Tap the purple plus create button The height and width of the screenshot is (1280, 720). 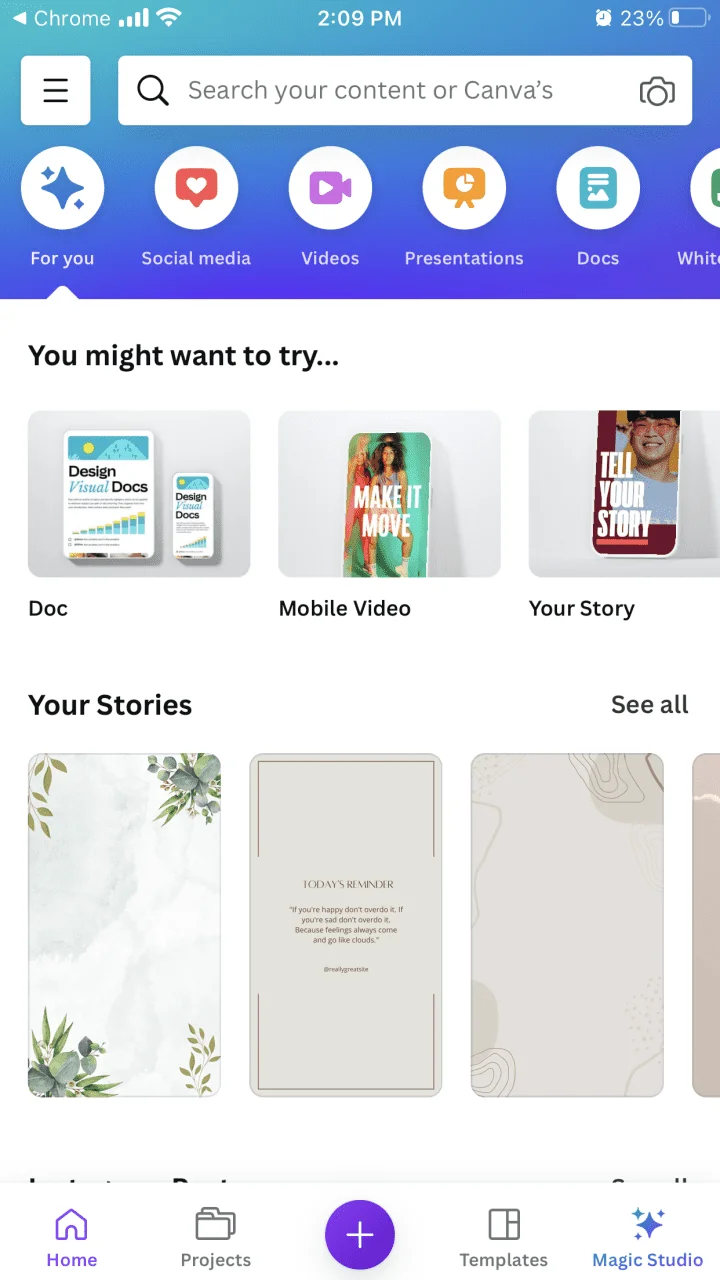[360, 1235]
